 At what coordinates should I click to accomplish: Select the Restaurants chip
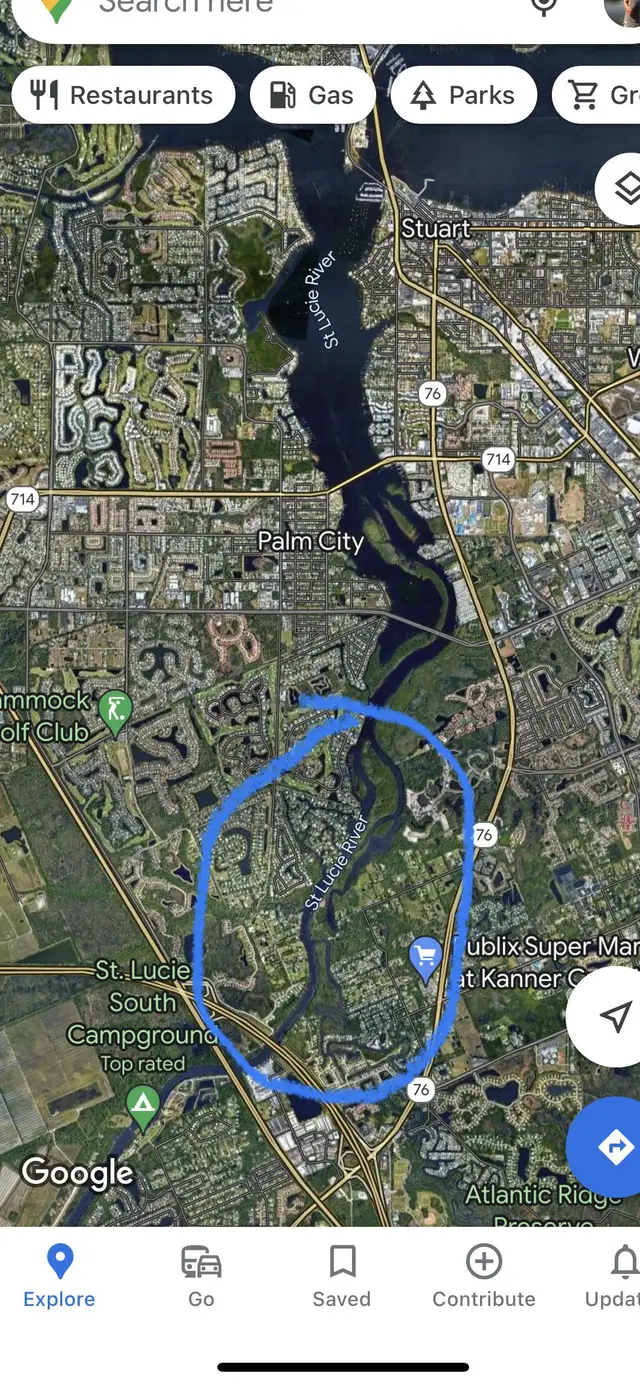coord(123,95)
